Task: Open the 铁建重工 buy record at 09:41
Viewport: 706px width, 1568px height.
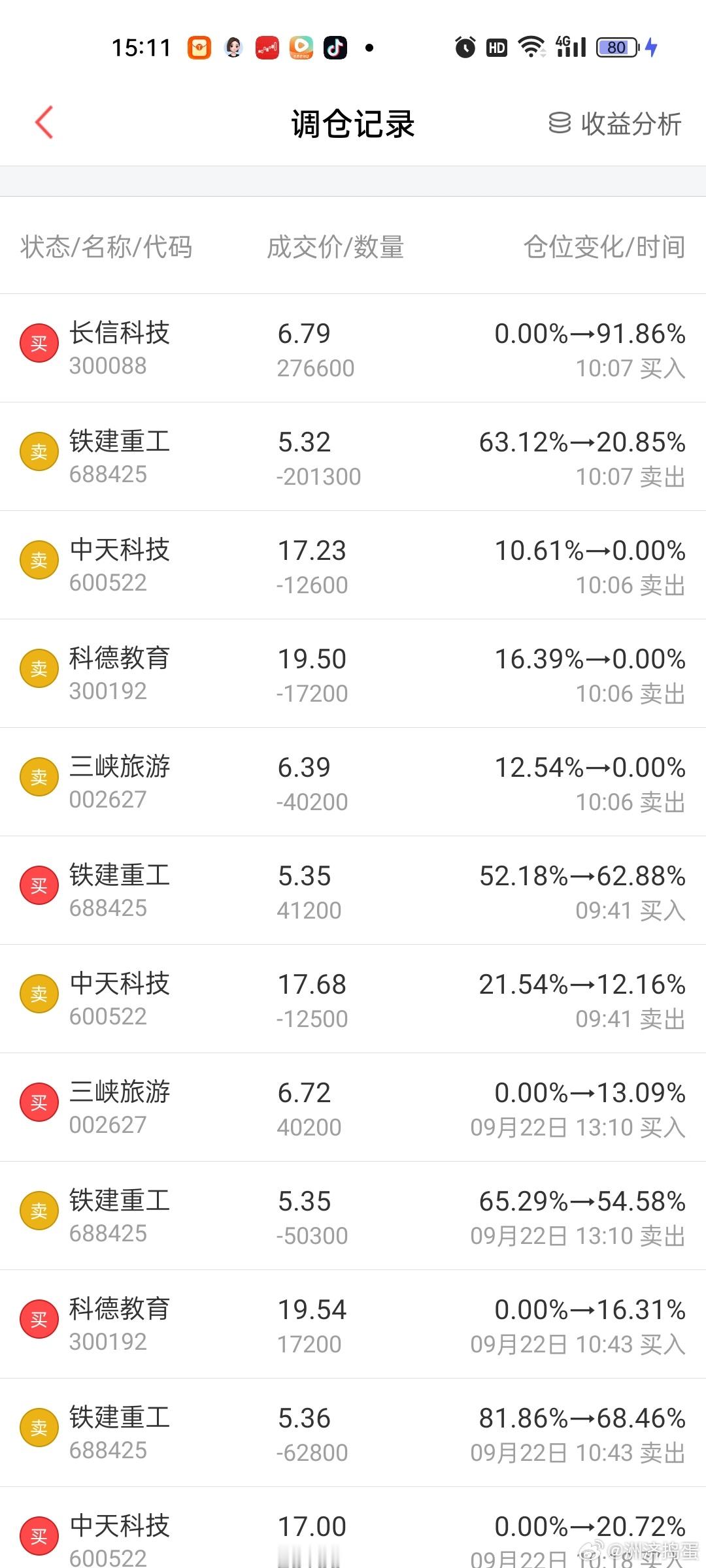Action: pyautogui.click(x=353, y=890)
